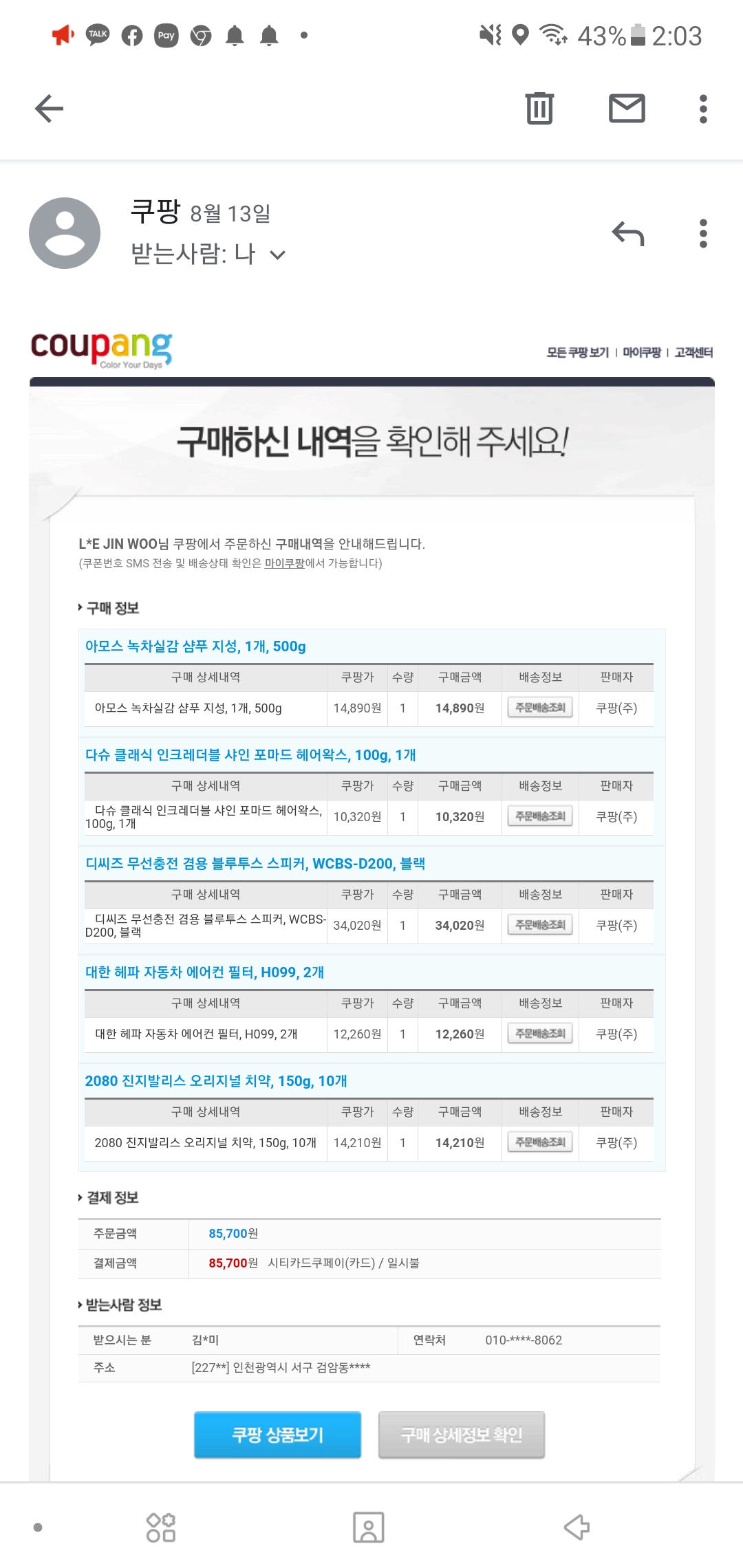Go back to the inbox
The height and width of the screenshot is (1568, 743).
point(49,109)
